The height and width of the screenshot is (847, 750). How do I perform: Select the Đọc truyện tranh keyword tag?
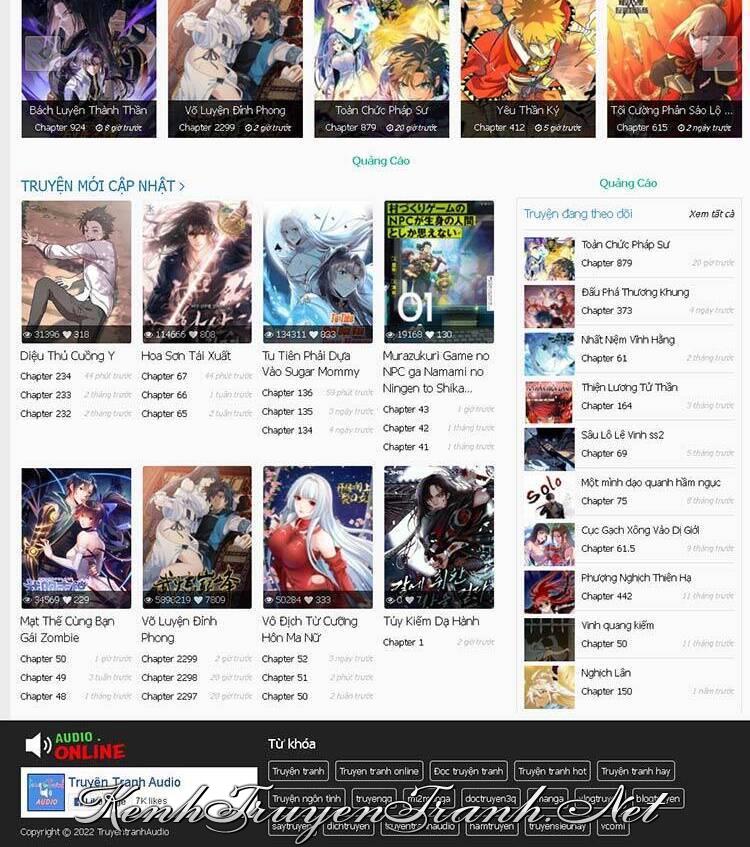(469, 771)
